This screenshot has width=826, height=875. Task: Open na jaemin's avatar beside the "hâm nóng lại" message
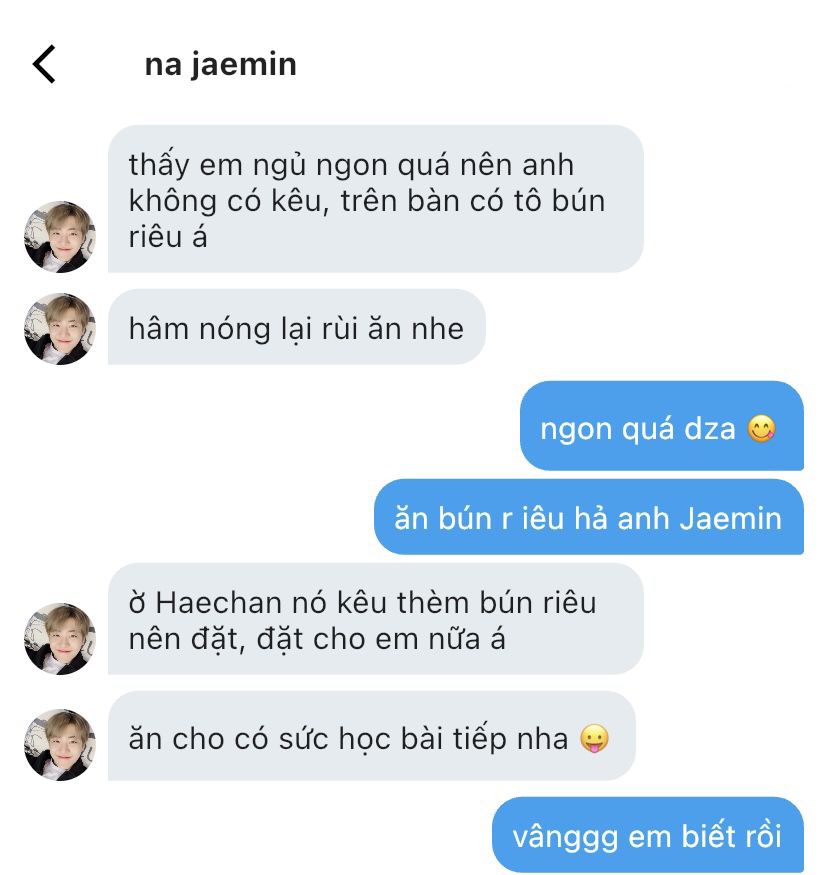click(59, 328)
